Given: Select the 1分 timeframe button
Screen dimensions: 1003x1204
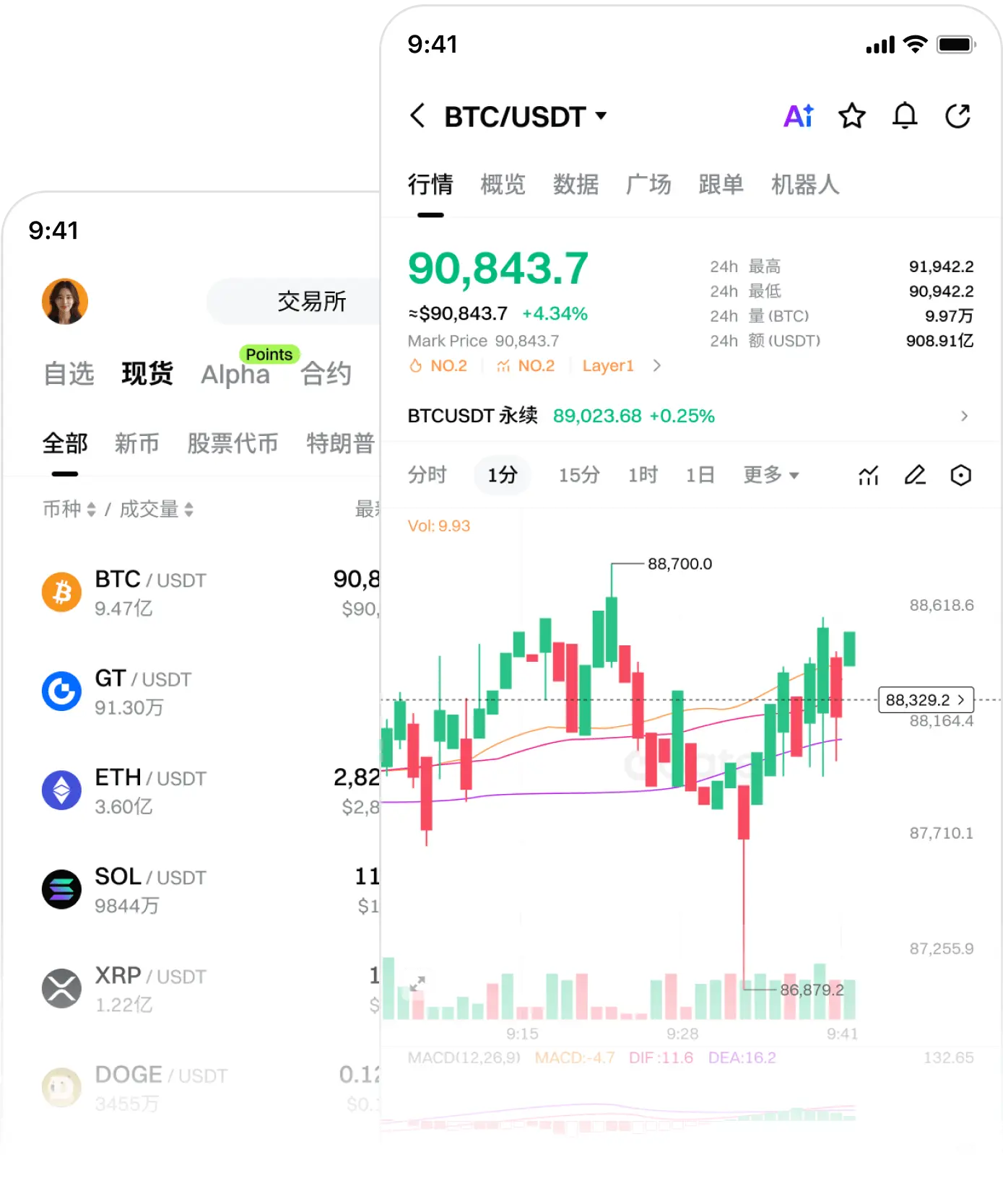Looking at the screenshot, I should coord(503,475).
